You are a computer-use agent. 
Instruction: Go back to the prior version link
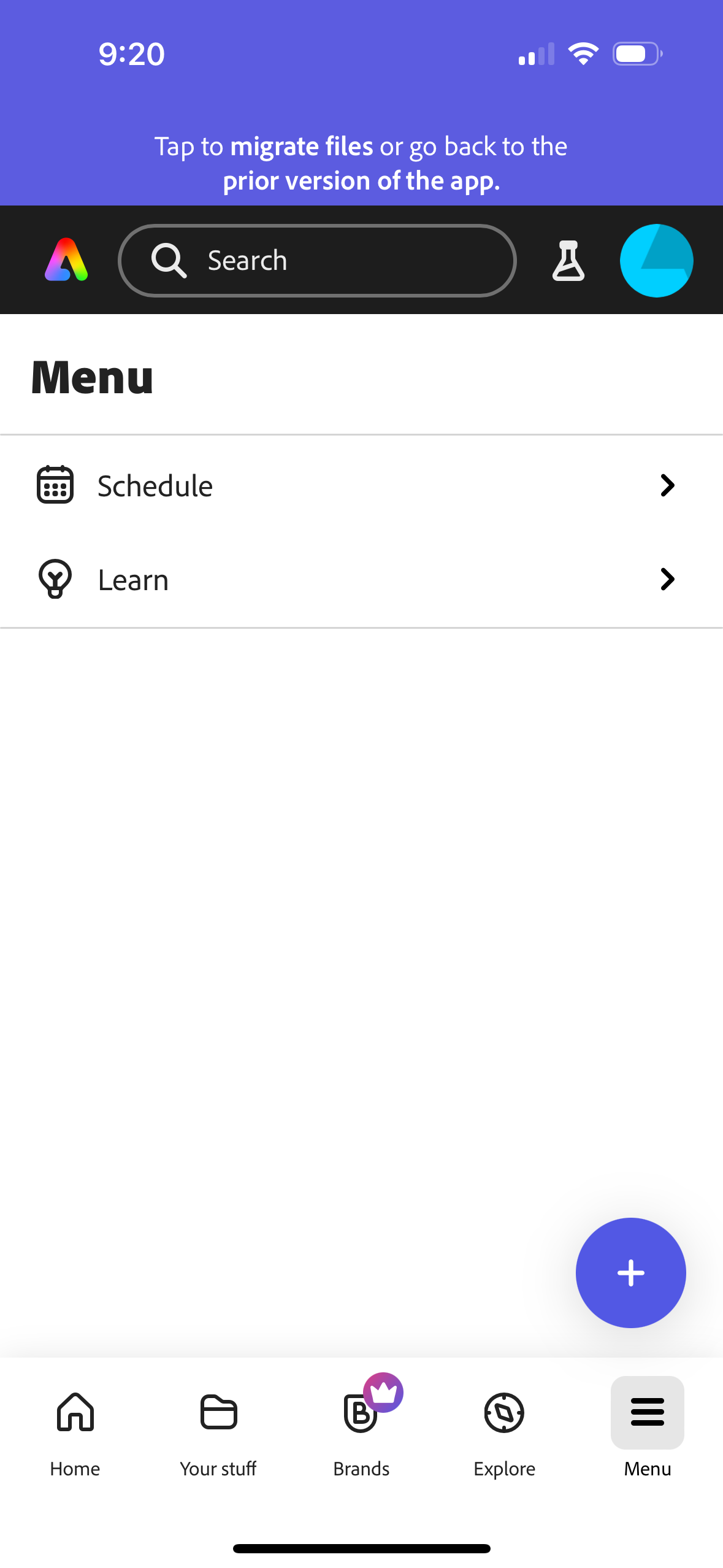click(x=361, y=180)
